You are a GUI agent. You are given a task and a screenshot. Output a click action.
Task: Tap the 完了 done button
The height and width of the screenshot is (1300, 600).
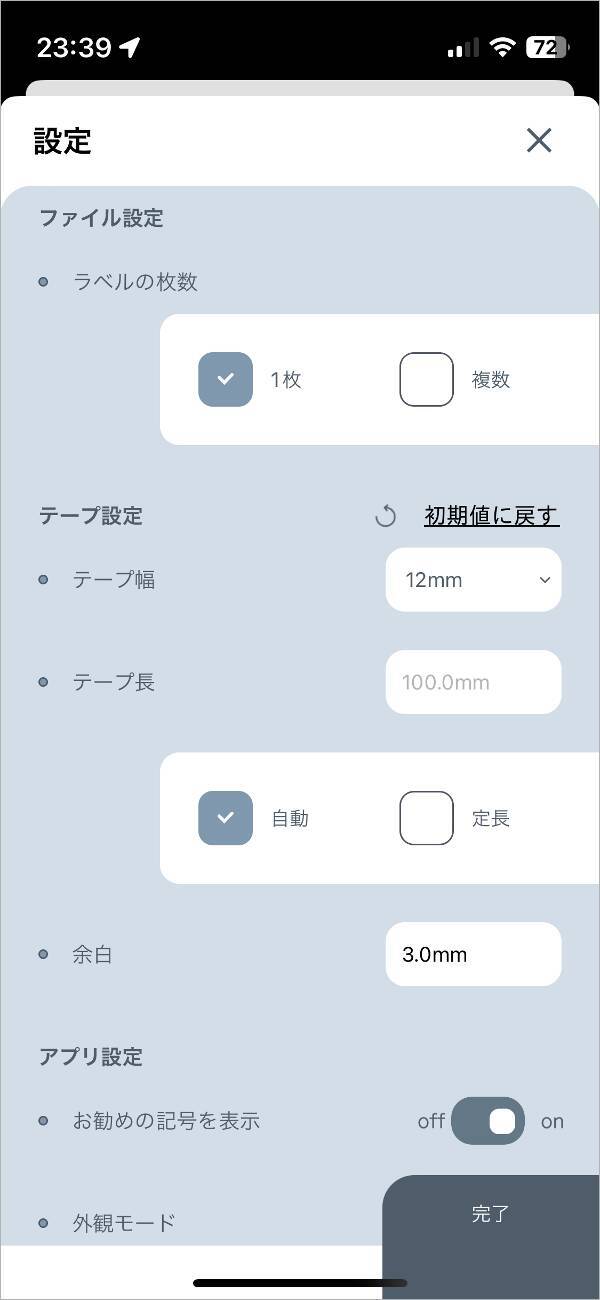[491, 1214]
